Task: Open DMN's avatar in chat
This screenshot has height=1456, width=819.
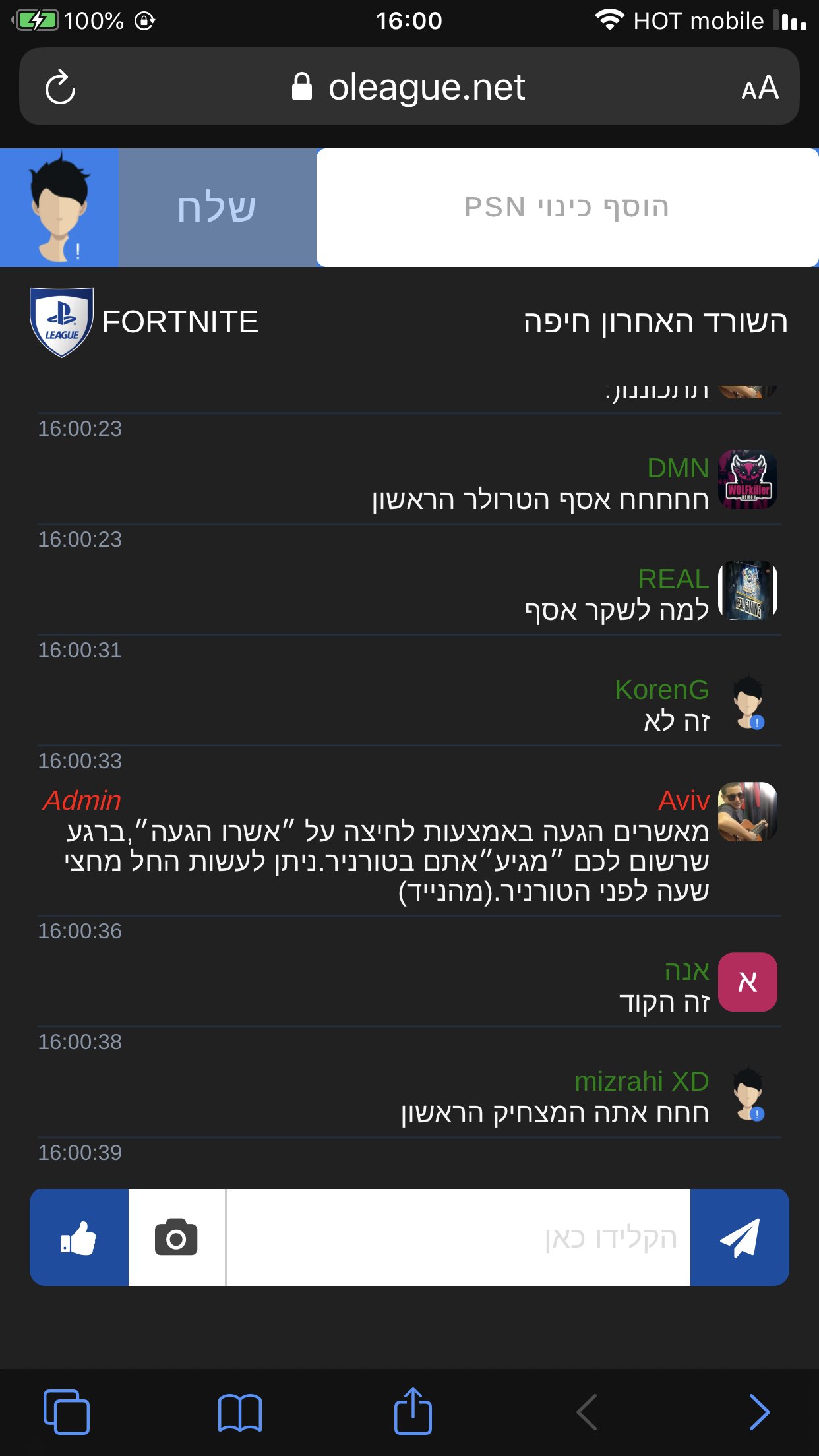Action: [x=747, y=479]
